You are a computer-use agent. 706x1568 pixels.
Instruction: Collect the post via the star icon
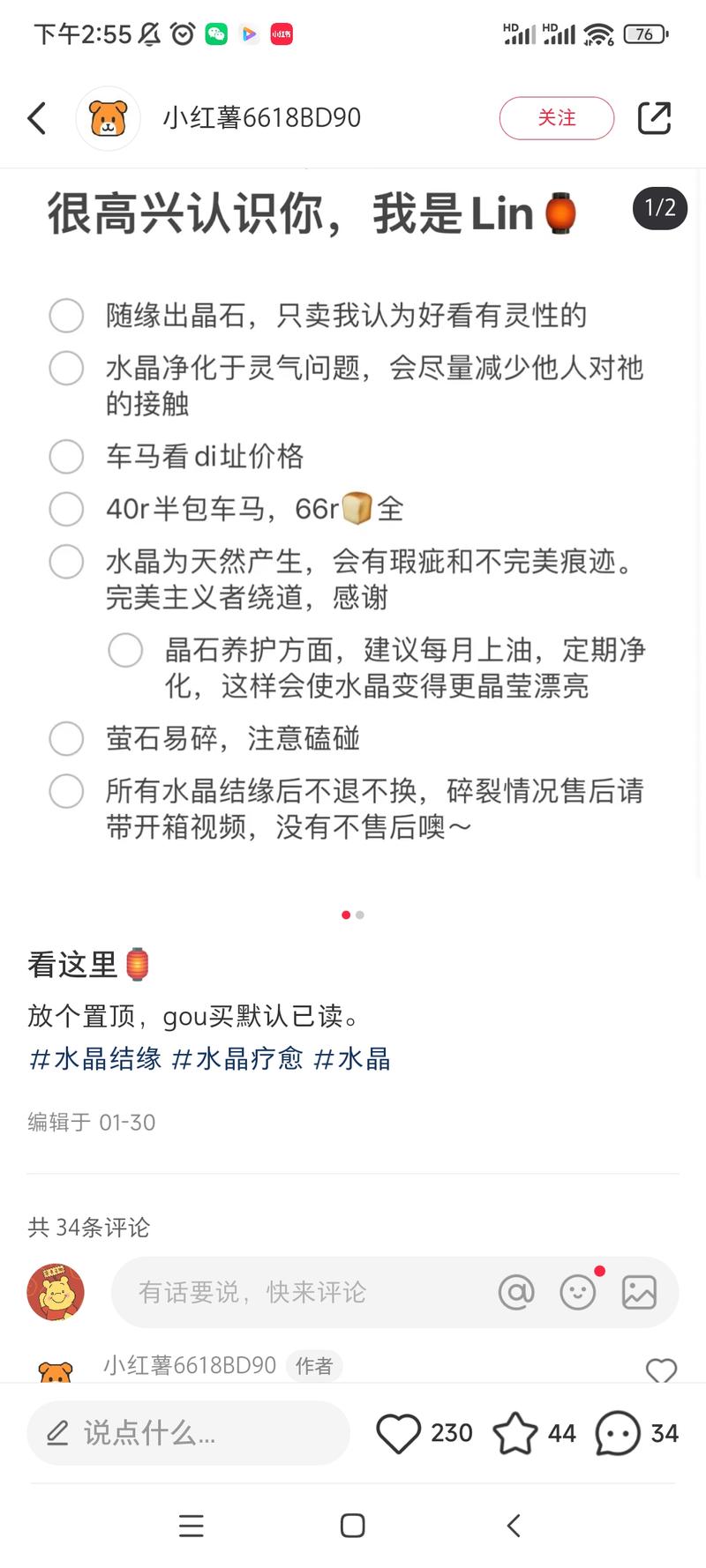[514, 1433]
